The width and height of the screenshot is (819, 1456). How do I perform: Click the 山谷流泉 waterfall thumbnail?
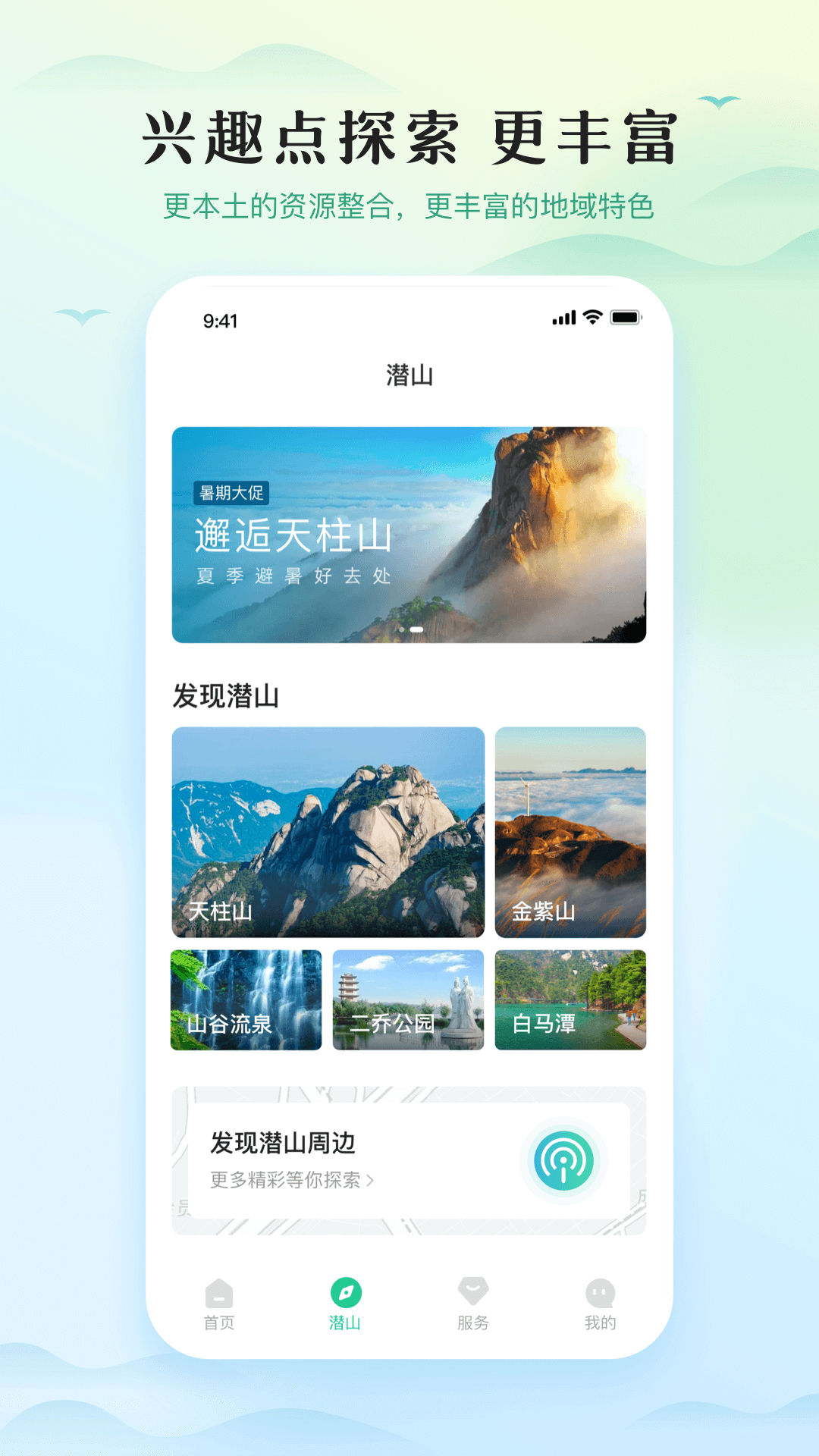(246, 999)
